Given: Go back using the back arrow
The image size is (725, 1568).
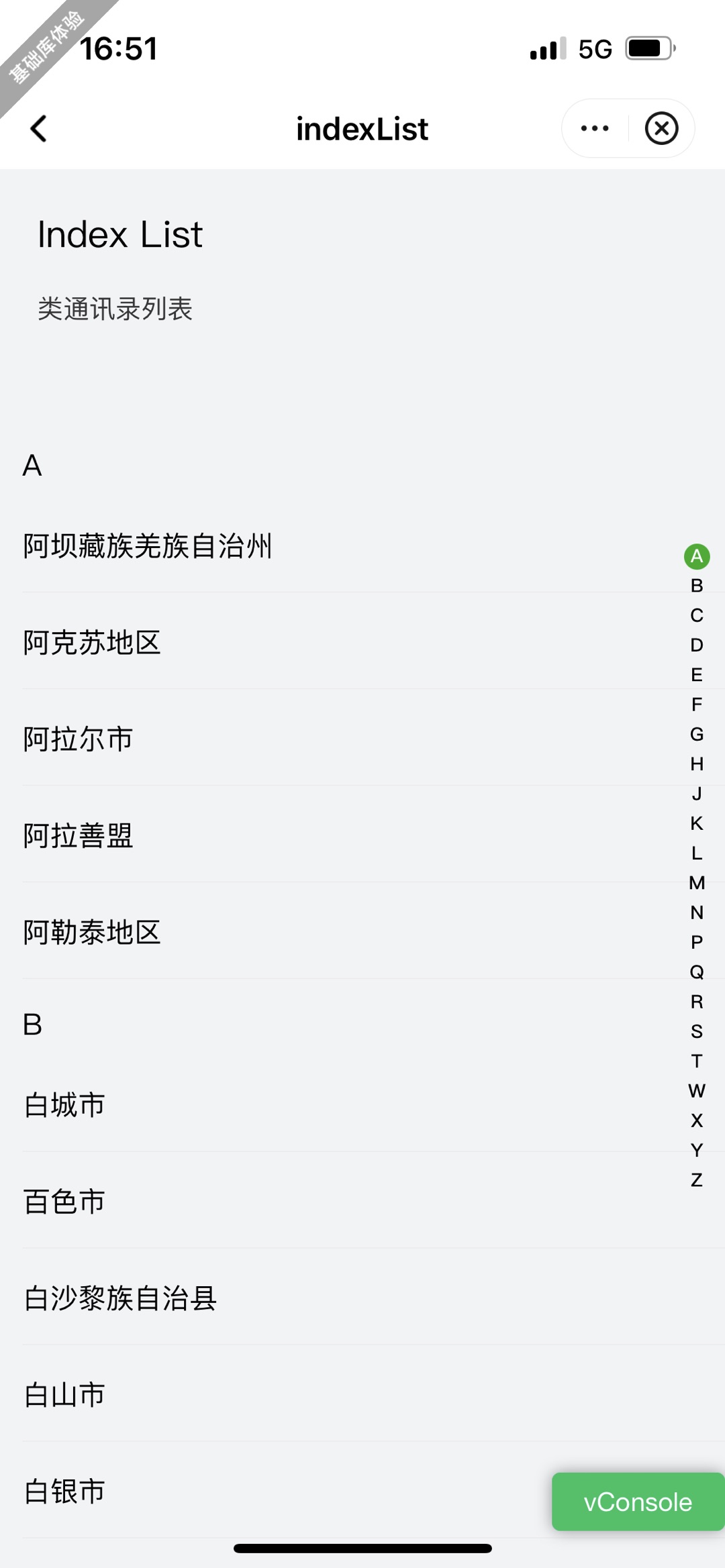Looking at the screenshot, I should coord(39,129).
